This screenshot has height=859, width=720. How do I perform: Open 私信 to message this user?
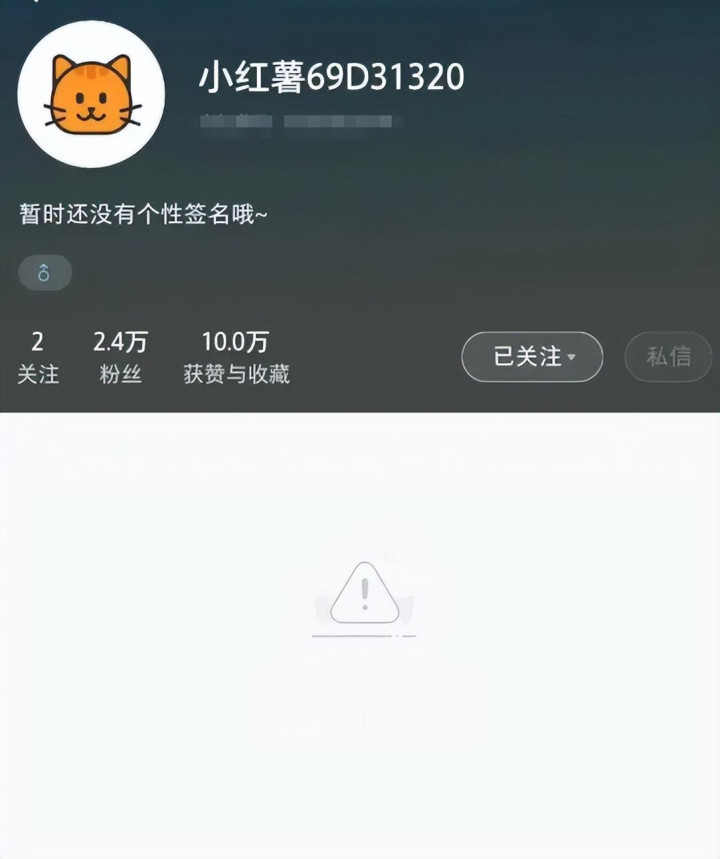click(x=668, y=357)
